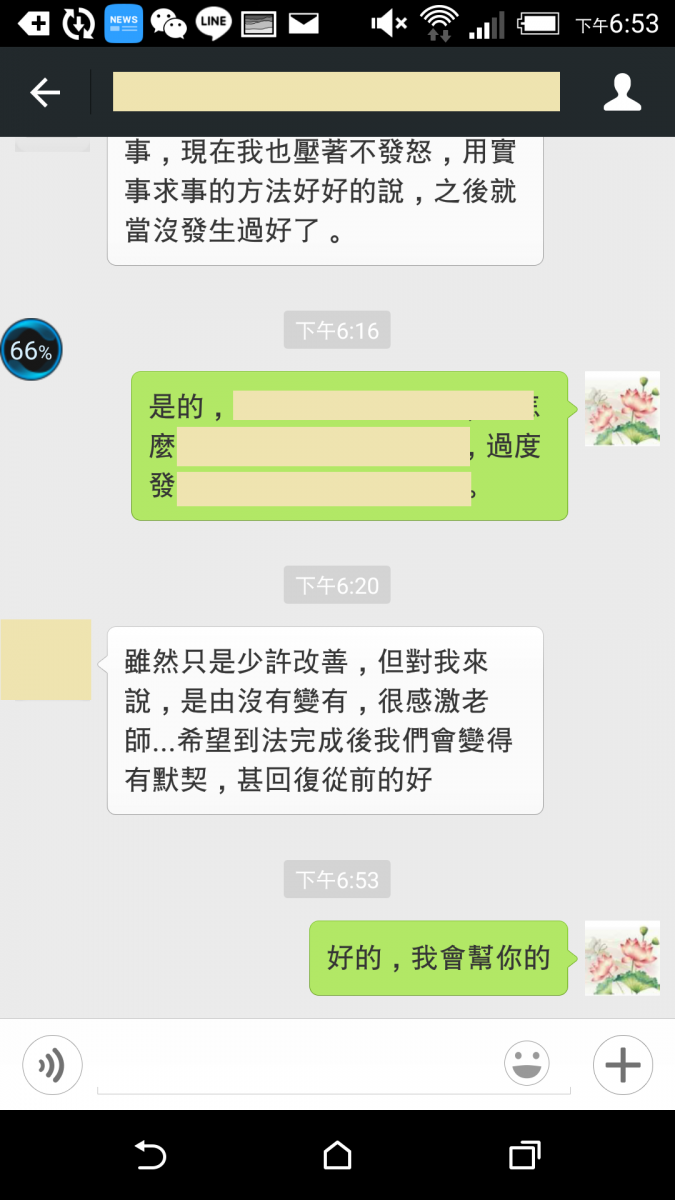This screenshot has height=1200, width=675.
Task: Open the emoji smiley picker
Action: pos(527,1064)
